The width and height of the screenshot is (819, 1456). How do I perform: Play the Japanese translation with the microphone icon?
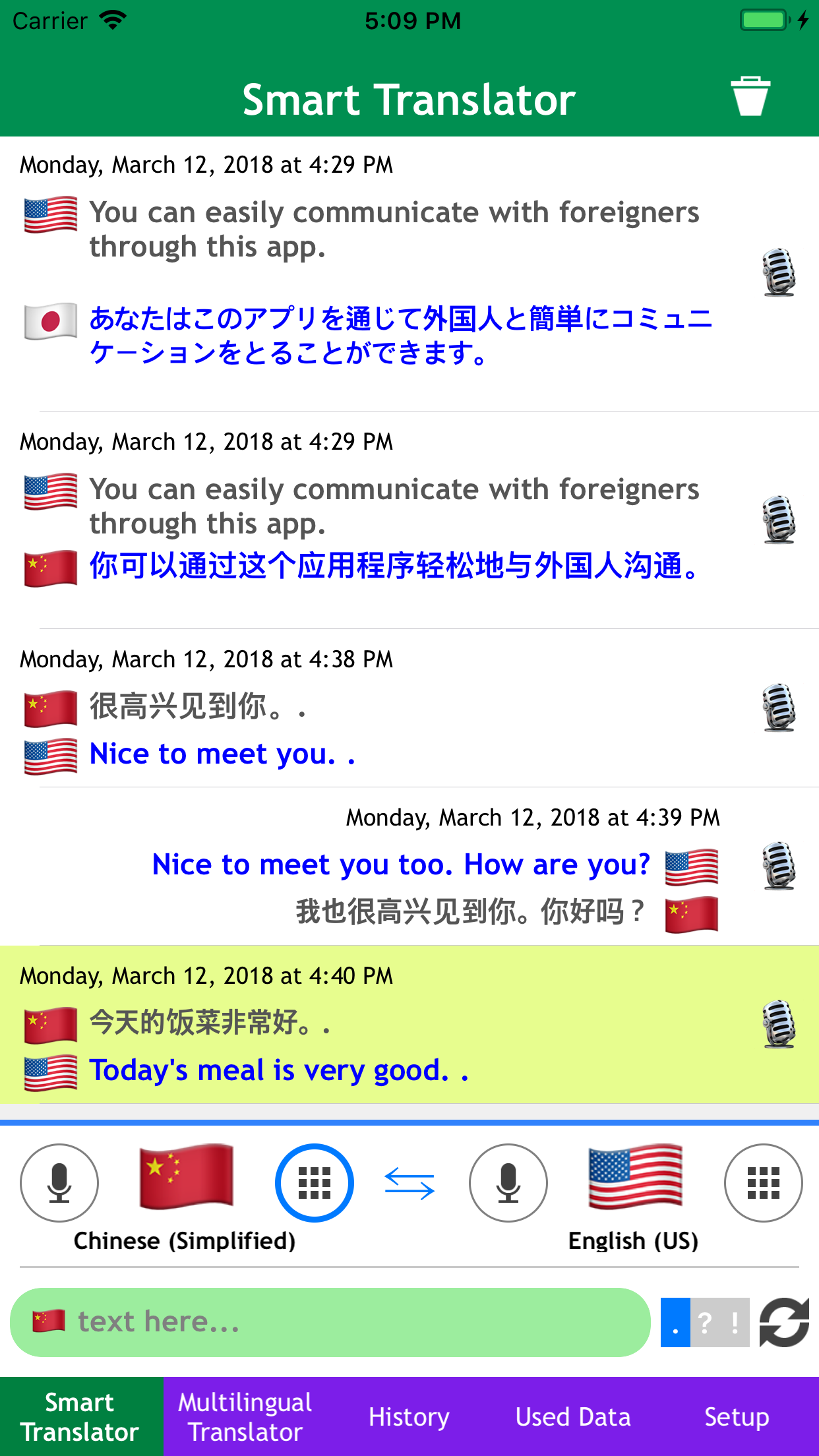tap(778, 272)
